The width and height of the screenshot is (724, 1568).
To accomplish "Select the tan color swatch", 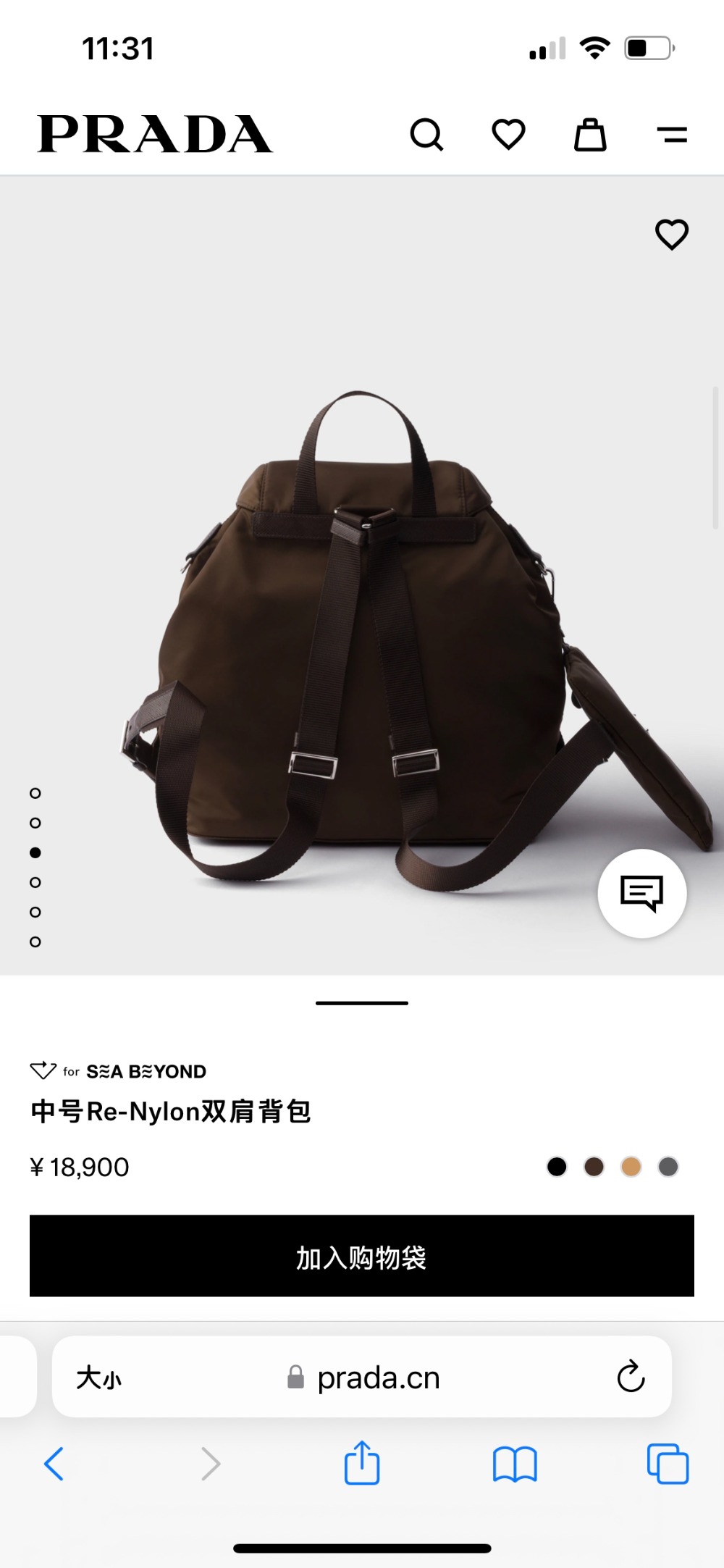I will point(631,1167).
